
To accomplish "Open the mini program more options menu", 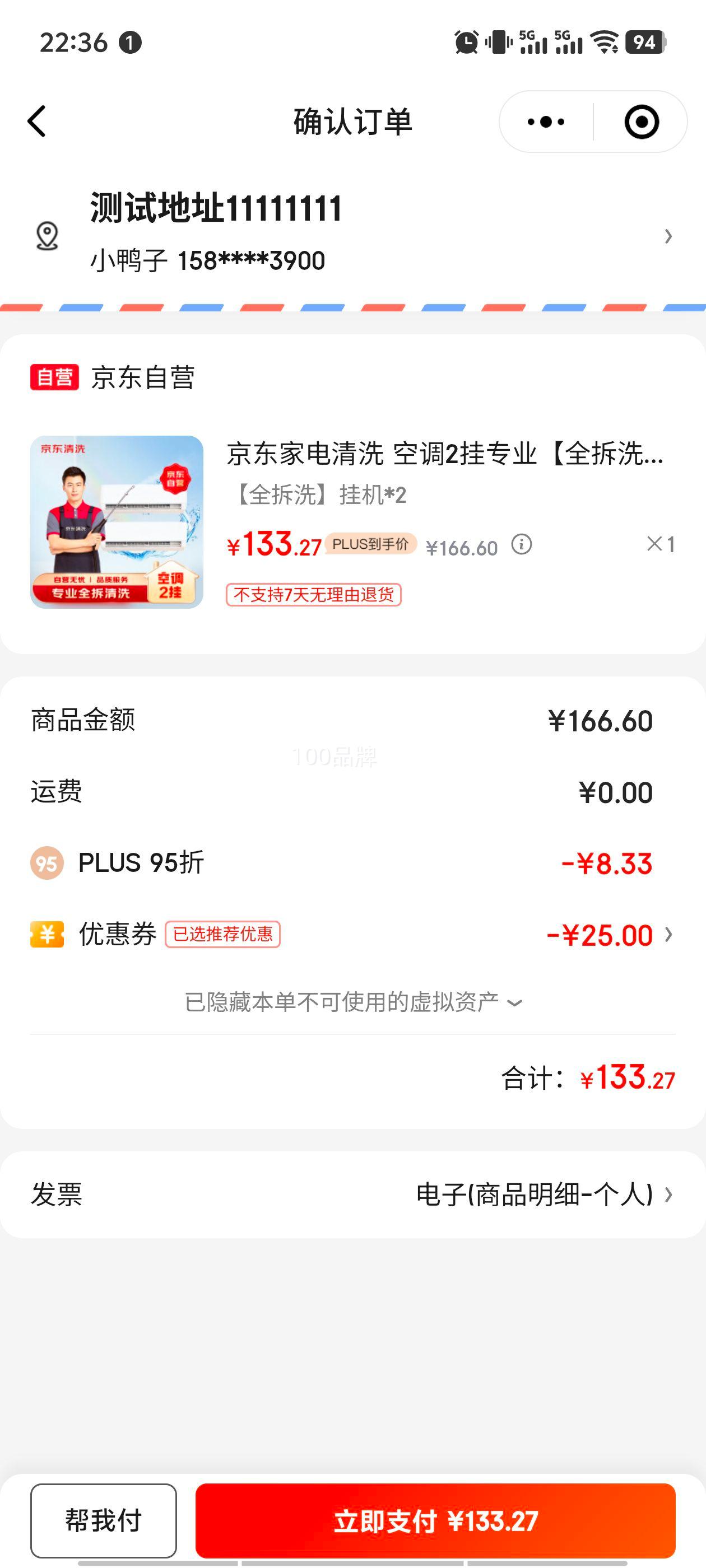I will tap(546, 122).
